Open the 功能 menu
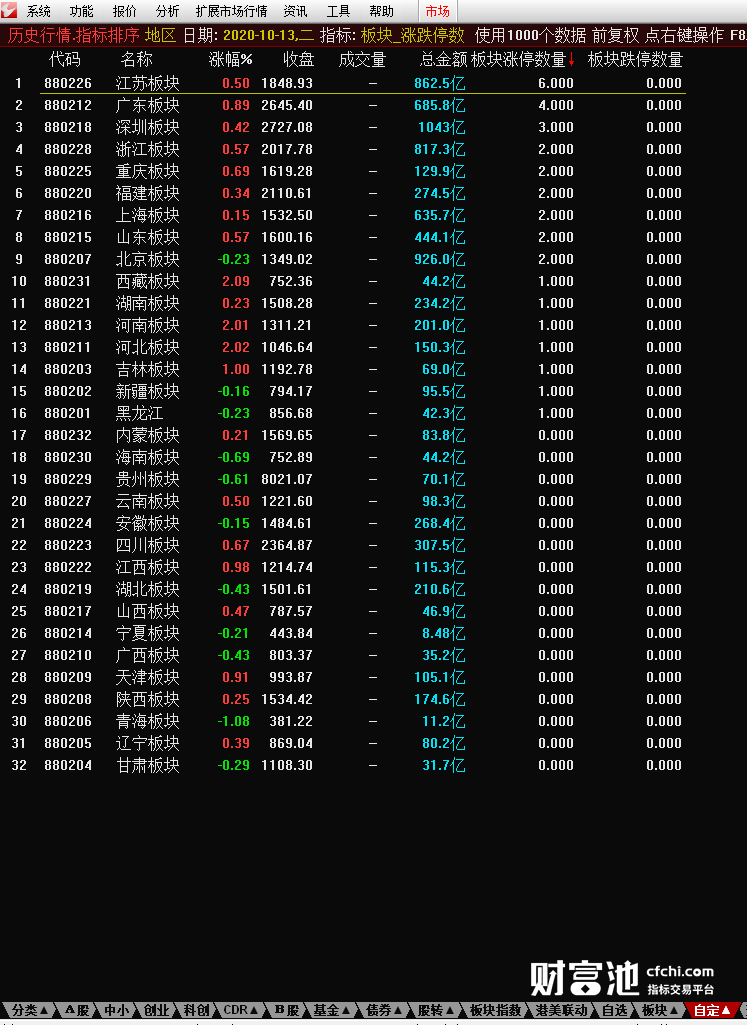 (x=82, y=11)
